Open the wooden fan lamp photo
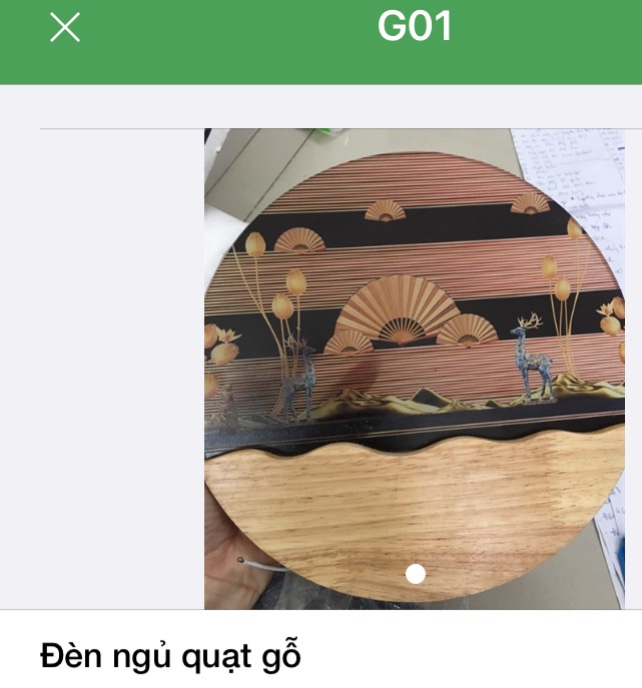The height and width of the screenshot is (688, 642). pyautogui.click(x=414, y=368)
